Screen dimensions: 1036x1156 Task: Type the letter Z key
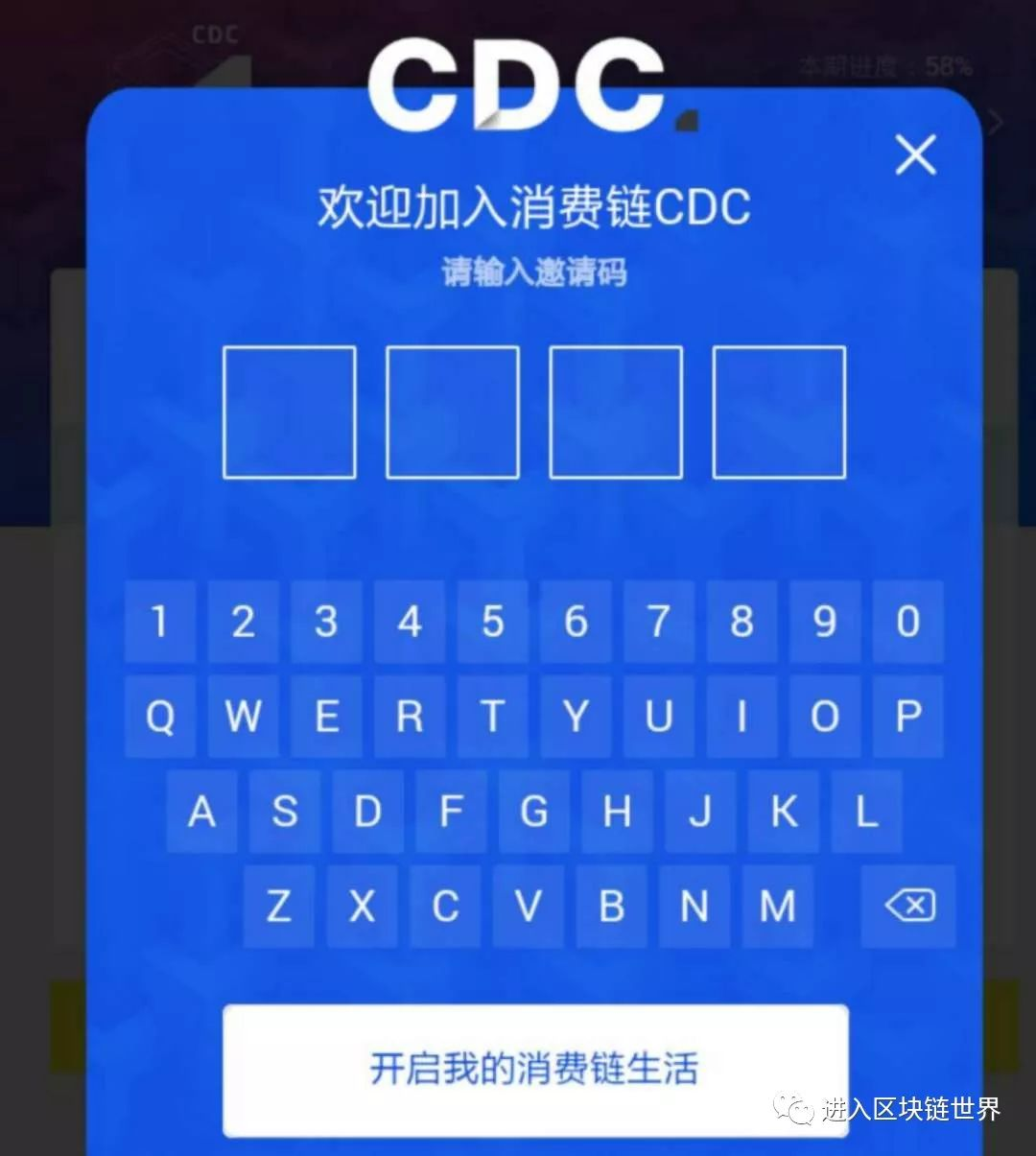(278, 906)
